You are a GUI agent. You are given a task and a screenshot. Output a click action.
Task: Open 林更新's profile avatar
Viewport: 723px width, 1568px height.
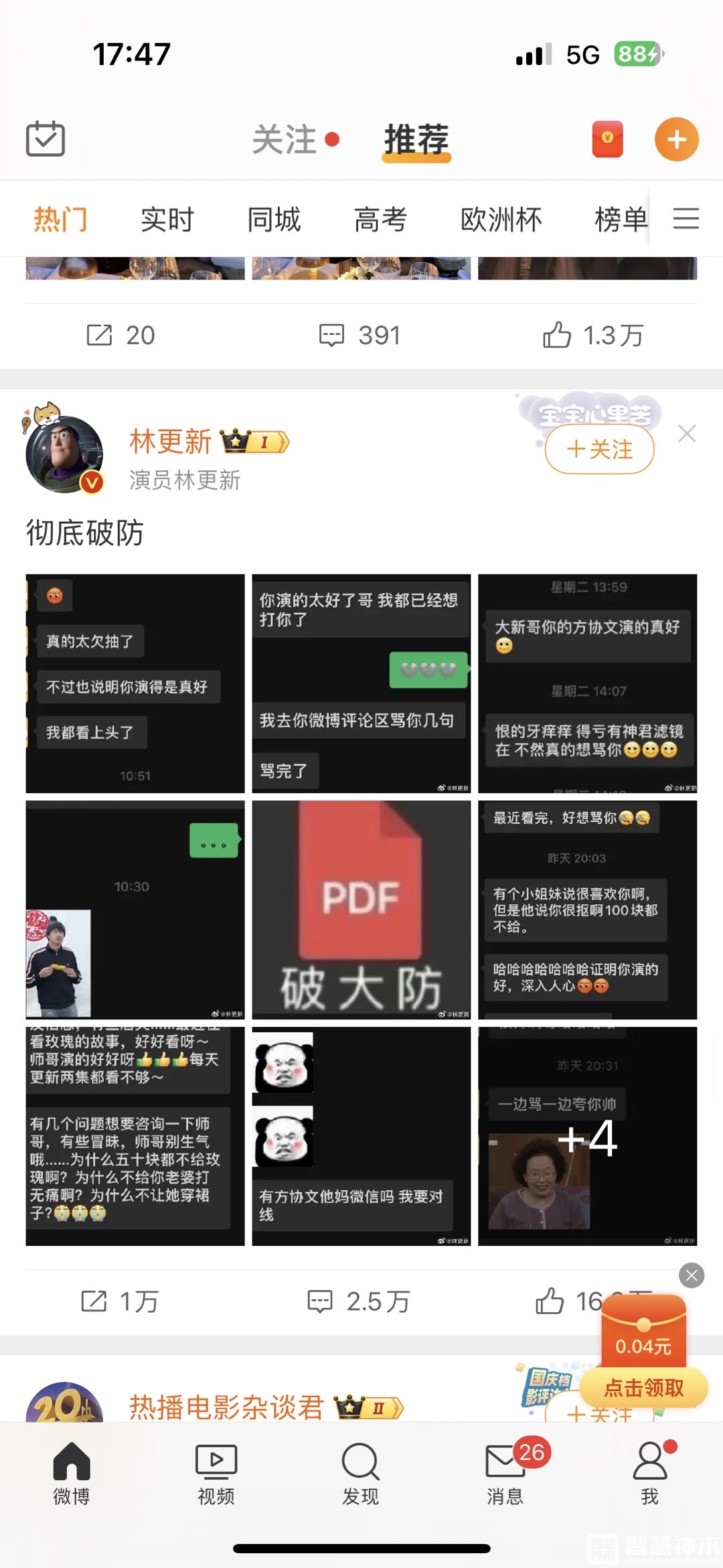(x=64, y=454)
